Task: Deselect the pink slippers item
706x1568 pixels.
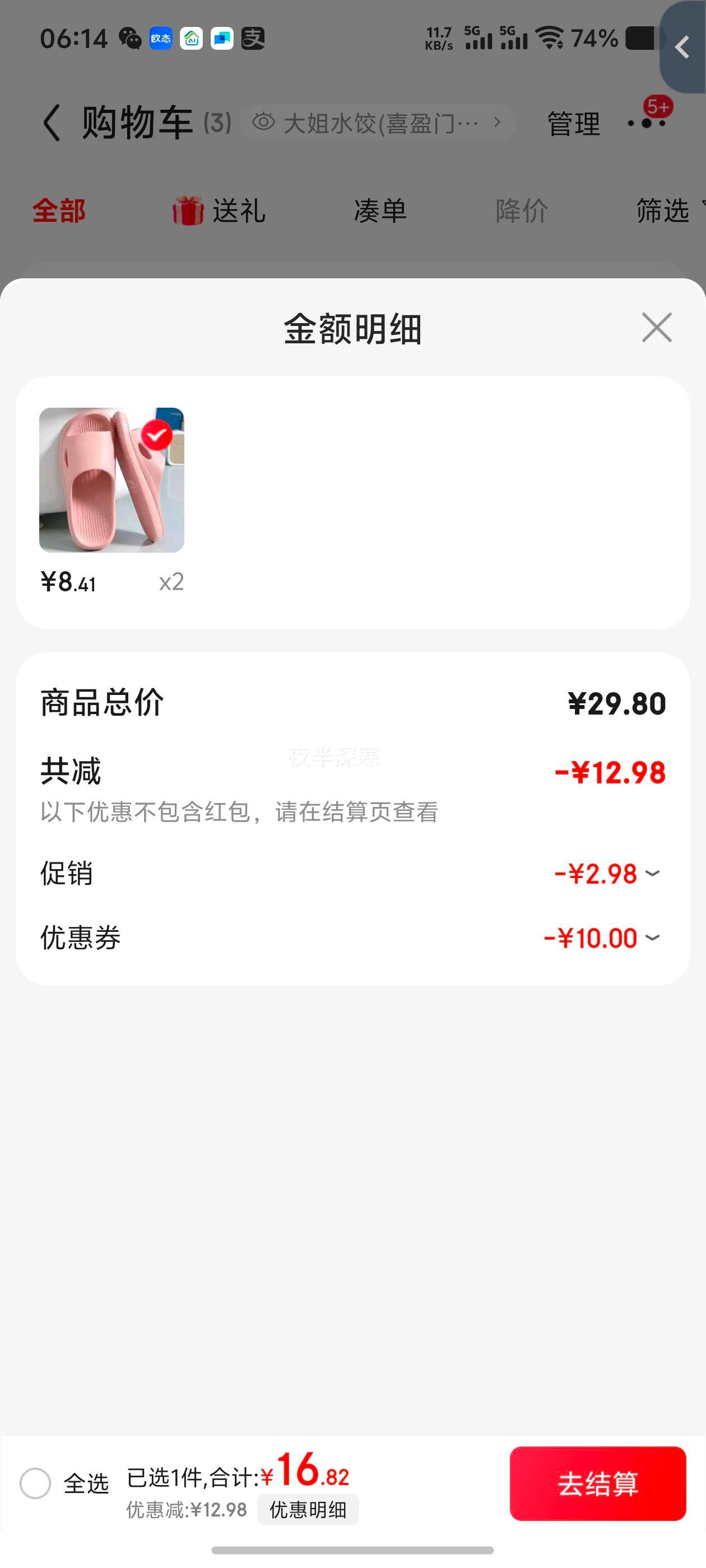Action: tap(156, 435)
